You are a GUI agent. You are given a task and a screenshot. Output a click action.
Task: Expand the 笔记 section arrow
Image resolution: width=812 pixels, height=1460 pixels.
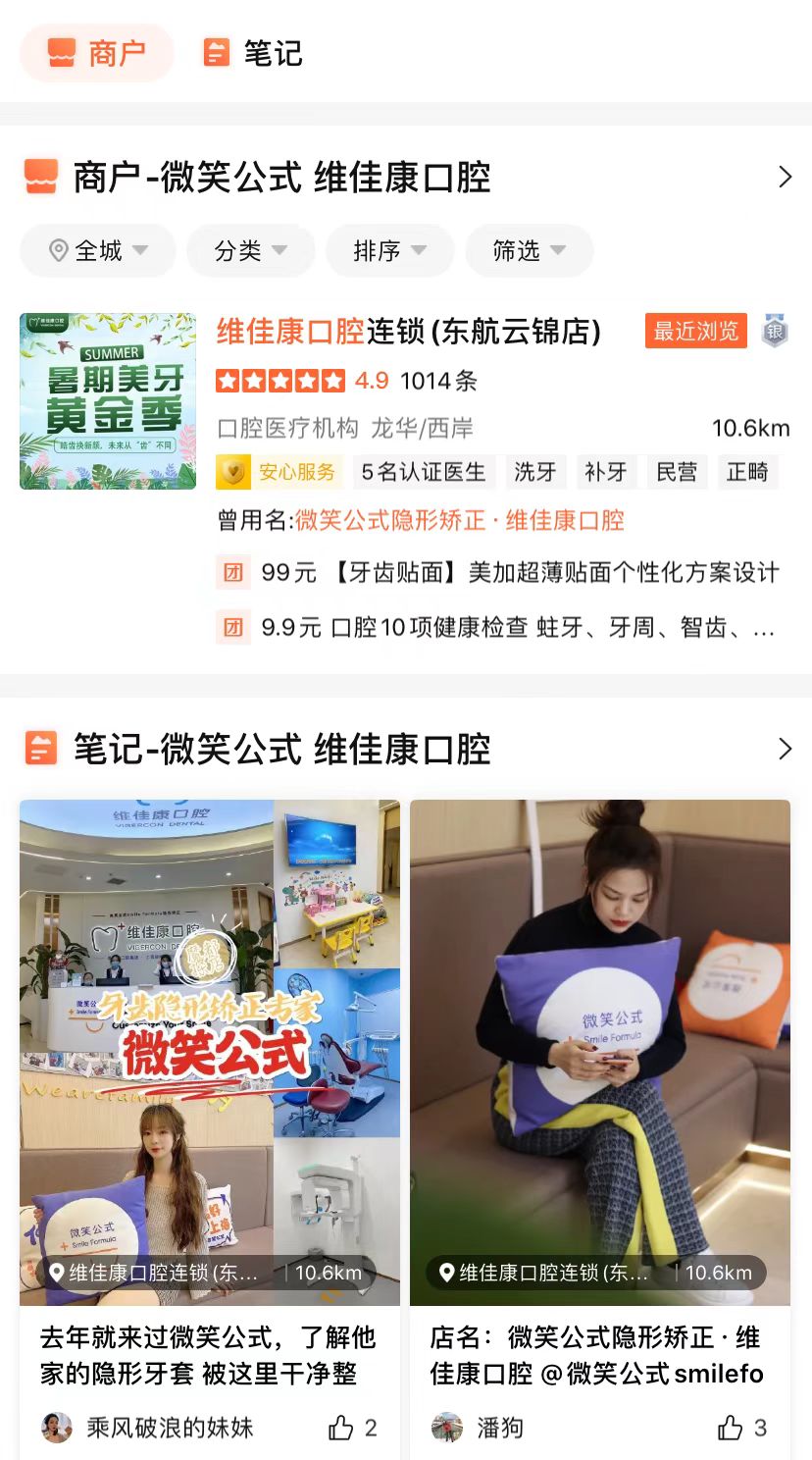click(784, 750)
